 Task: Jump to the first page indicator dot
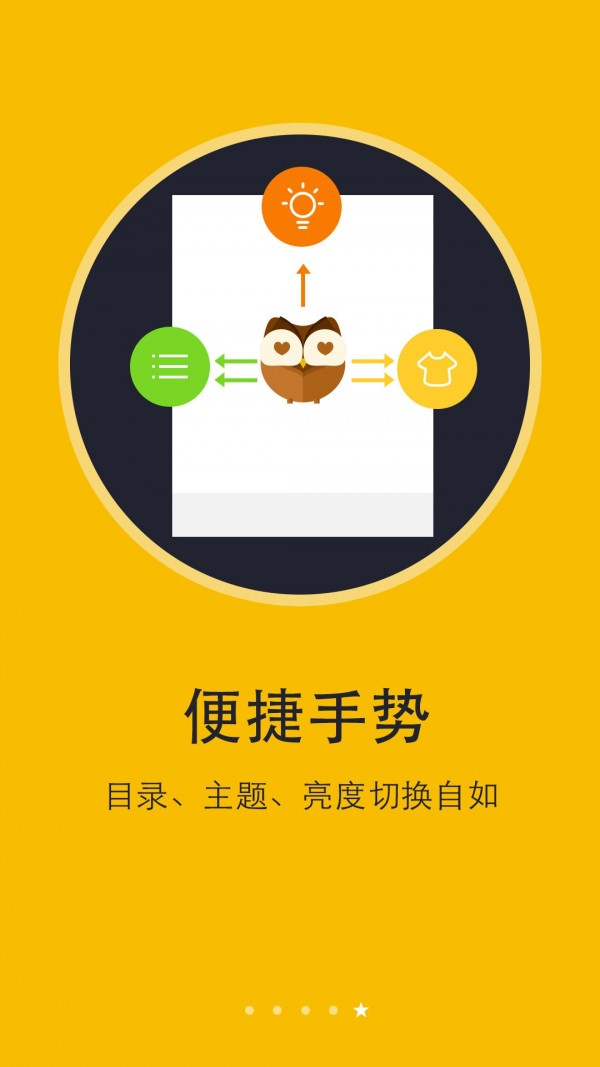point(249,1010)
